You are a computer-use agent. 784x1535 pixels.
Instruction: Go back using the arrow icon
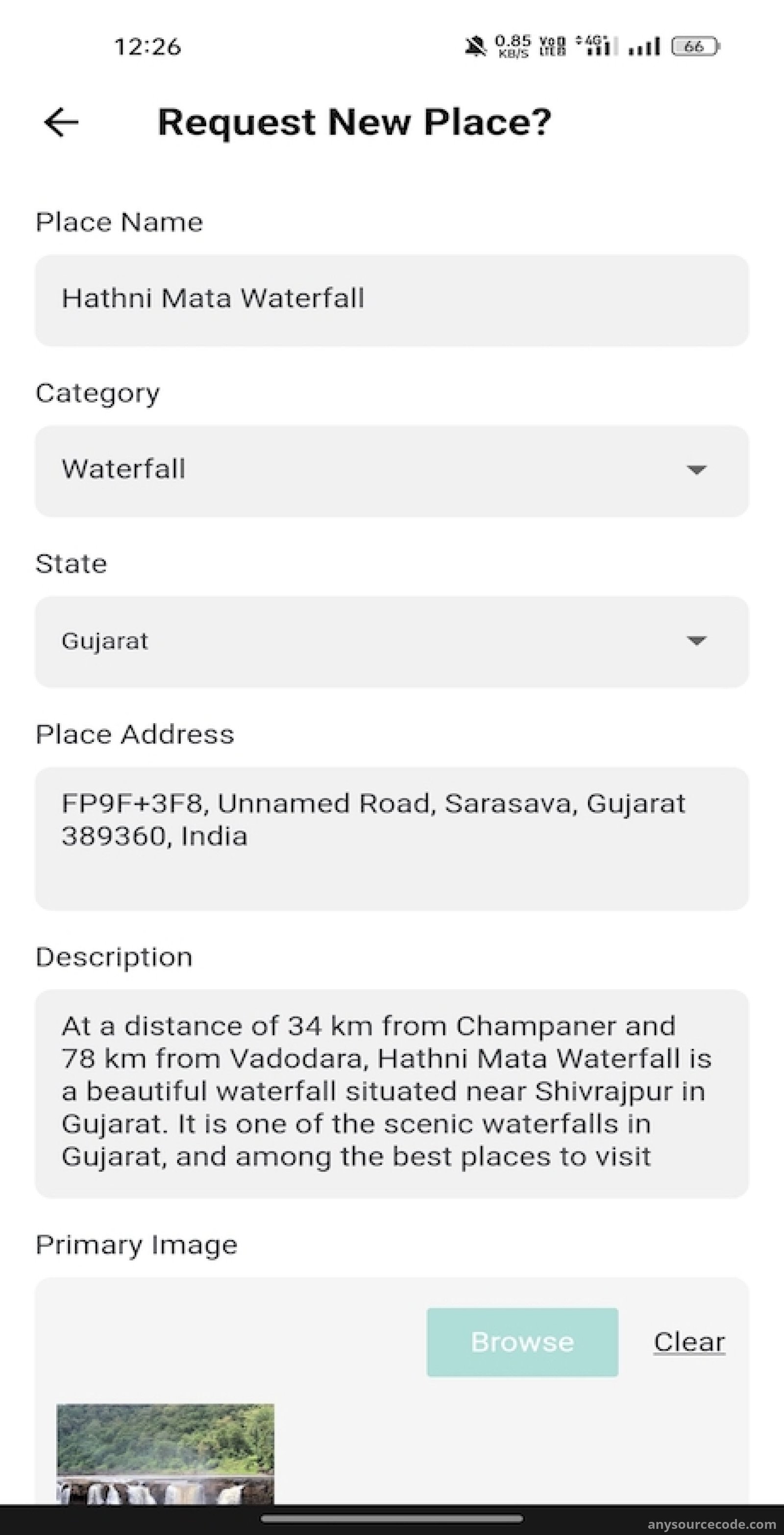pyautogui.click(x=61, y=122)
